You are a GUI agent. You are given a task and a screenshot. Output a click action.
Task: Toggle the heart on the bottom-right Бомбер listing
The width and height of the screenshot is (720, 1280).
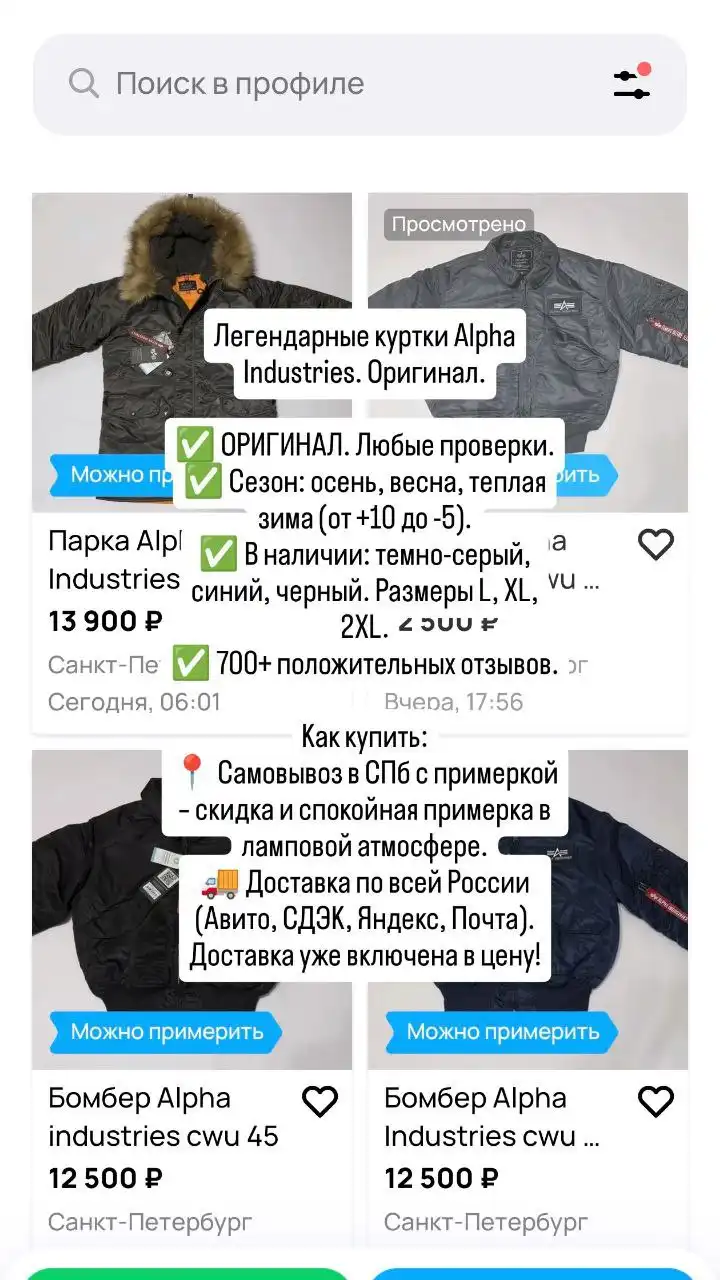656,1101
